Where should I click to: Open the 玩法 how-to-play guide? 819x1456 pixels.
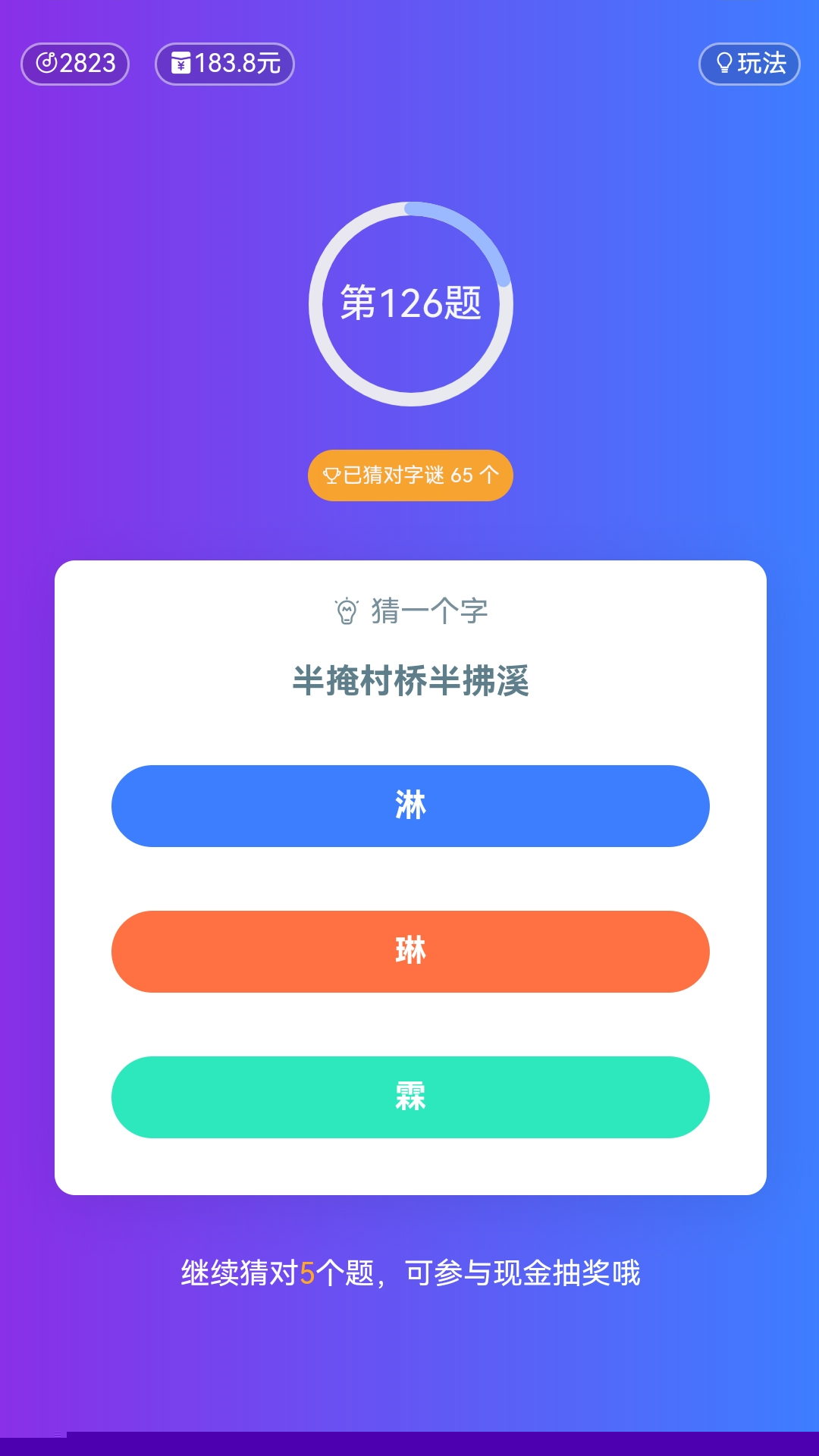[x=749, y=64]
